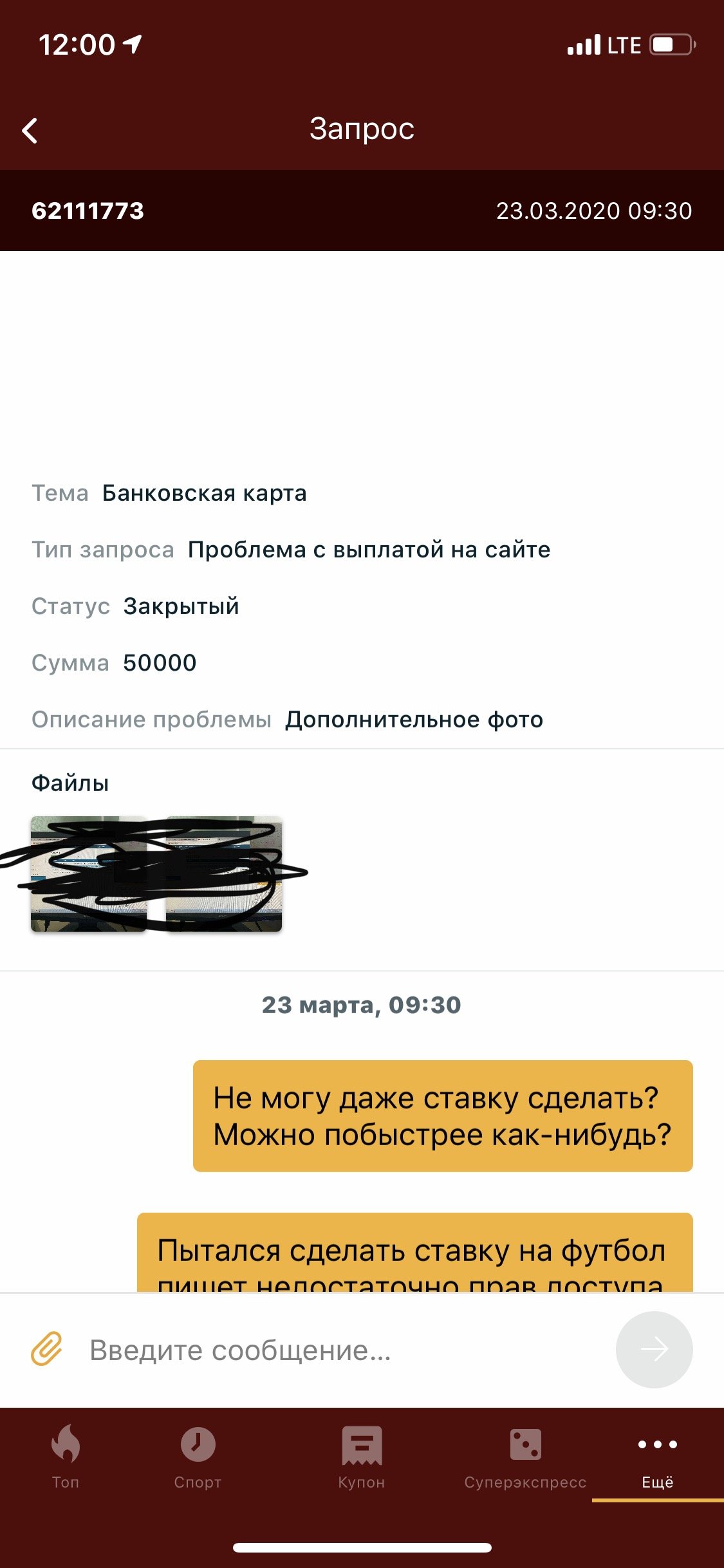Open the second attached file thumbnail

224,873
